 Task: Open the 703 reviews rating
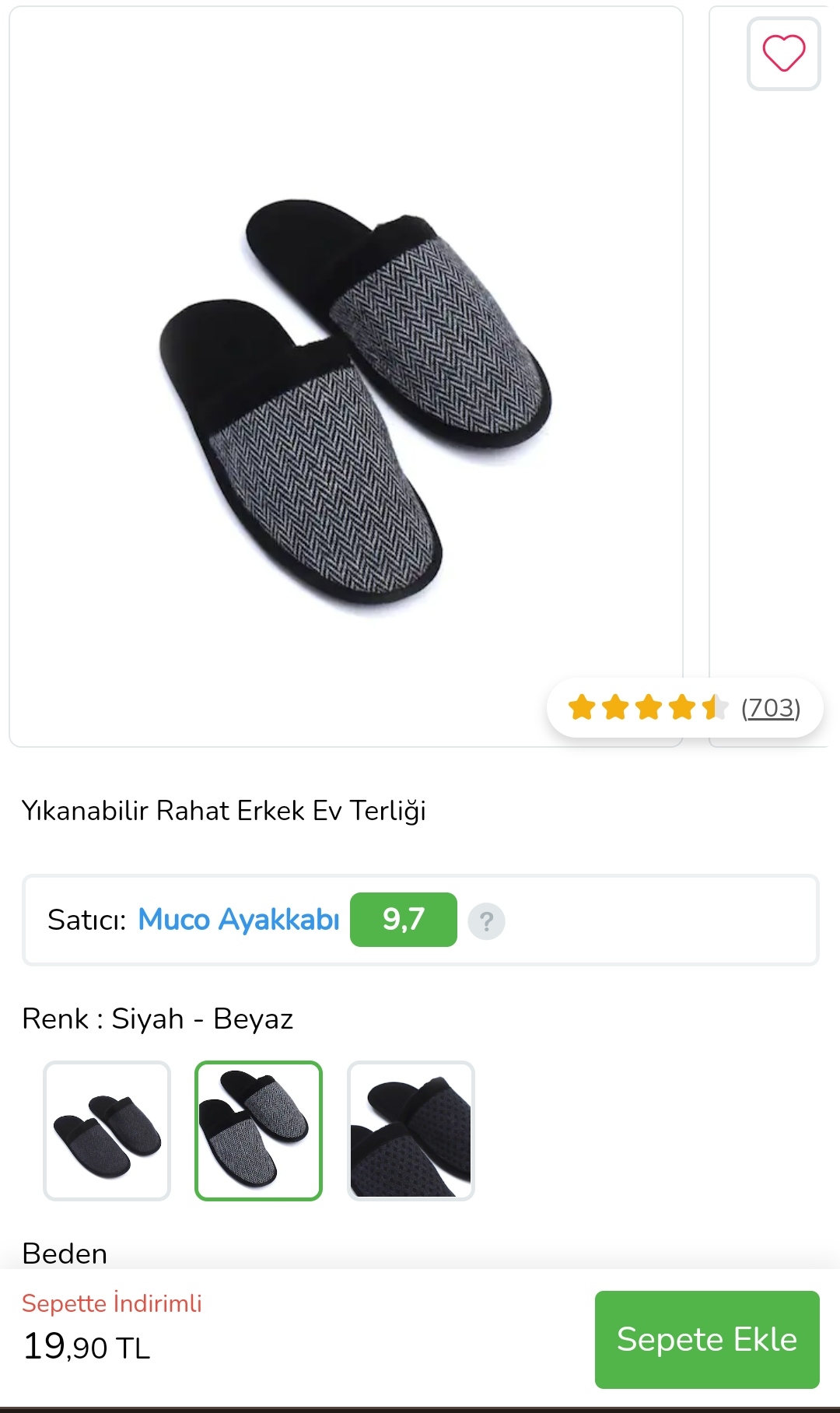(770, 708)
